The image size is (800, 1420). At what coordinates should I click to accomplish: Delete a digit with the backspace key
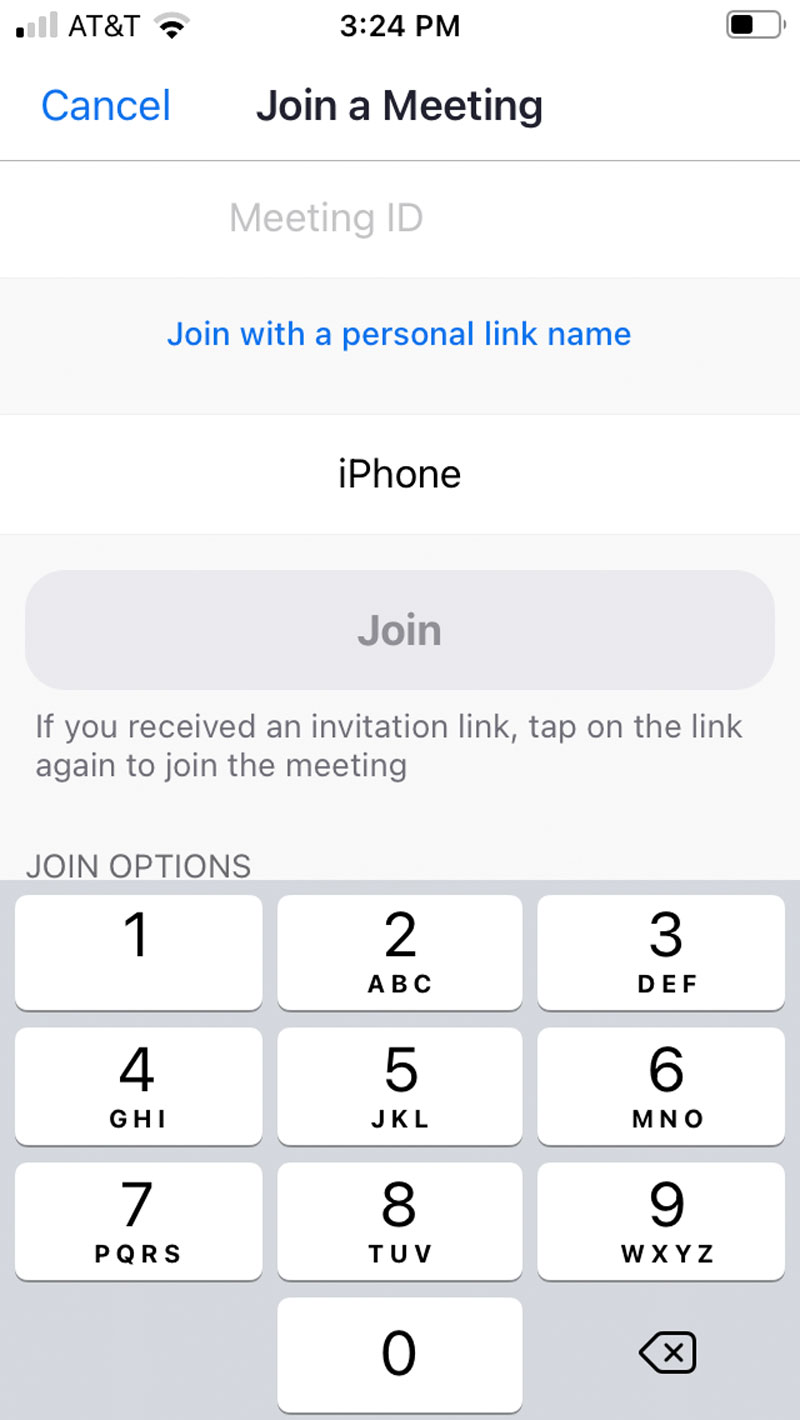pyautogui.click(x=667, y=1355)
